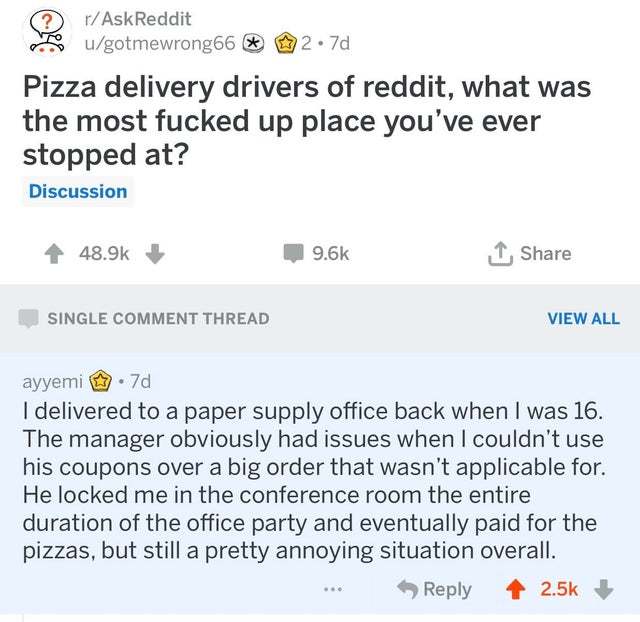640x622 pixels.
Task: Open the AskReddit community avatar
Action: click(x=44, y=32)
